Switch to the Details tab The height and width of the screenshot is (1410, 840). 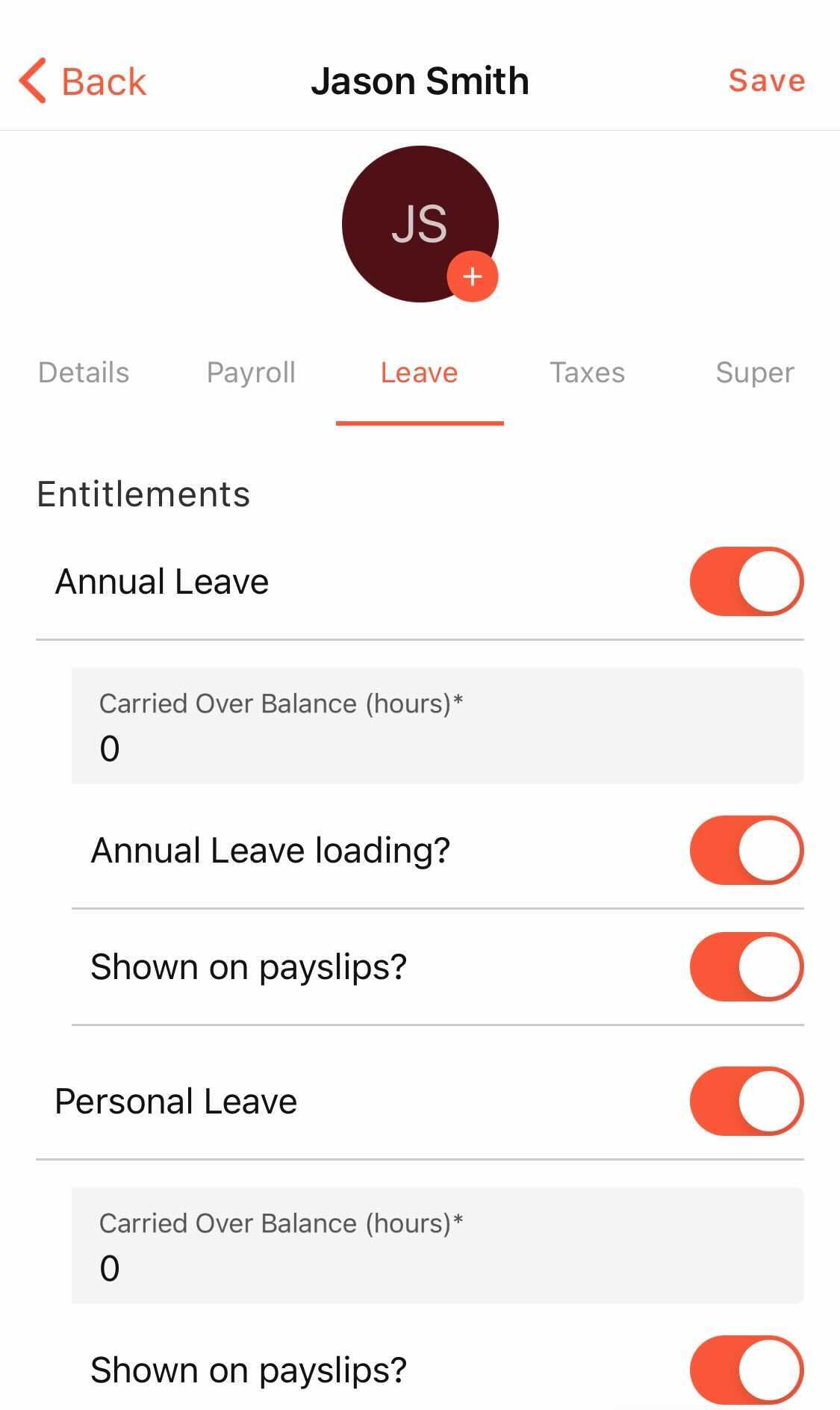pyautogui.click(x=84, y=373)
